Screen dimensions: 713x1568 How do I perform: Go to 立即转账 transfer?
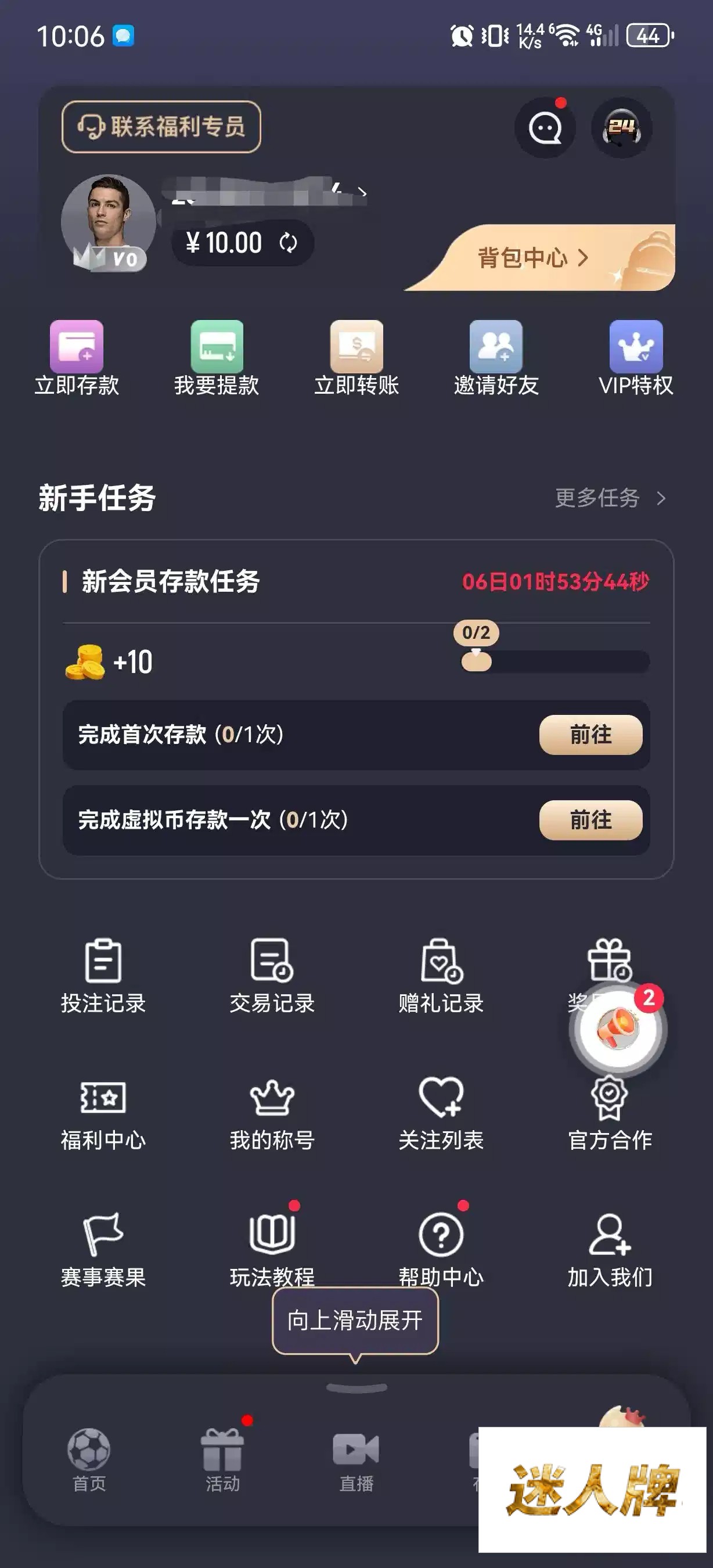pos(356,358)
